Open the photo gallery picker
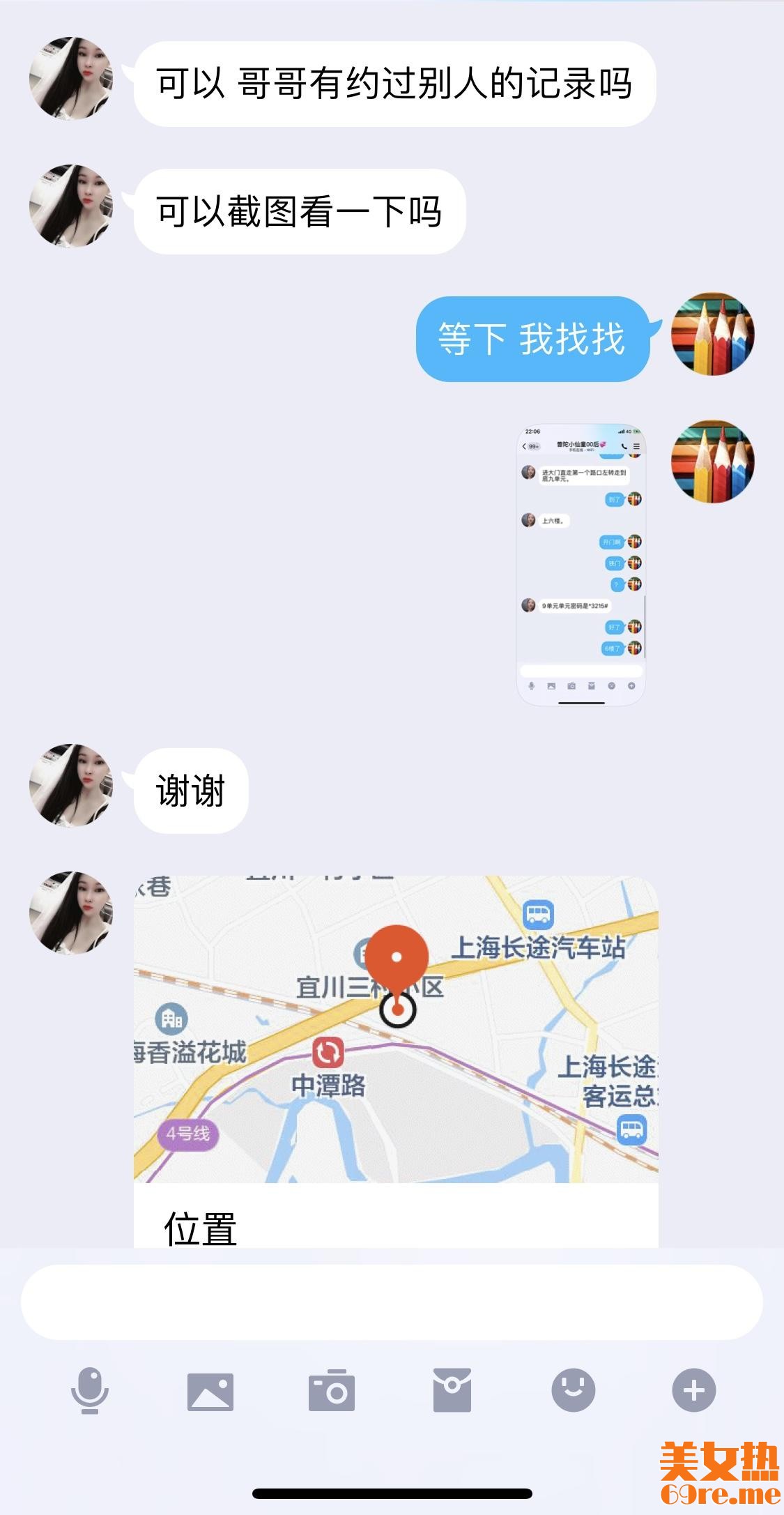 coord(210,1392)
